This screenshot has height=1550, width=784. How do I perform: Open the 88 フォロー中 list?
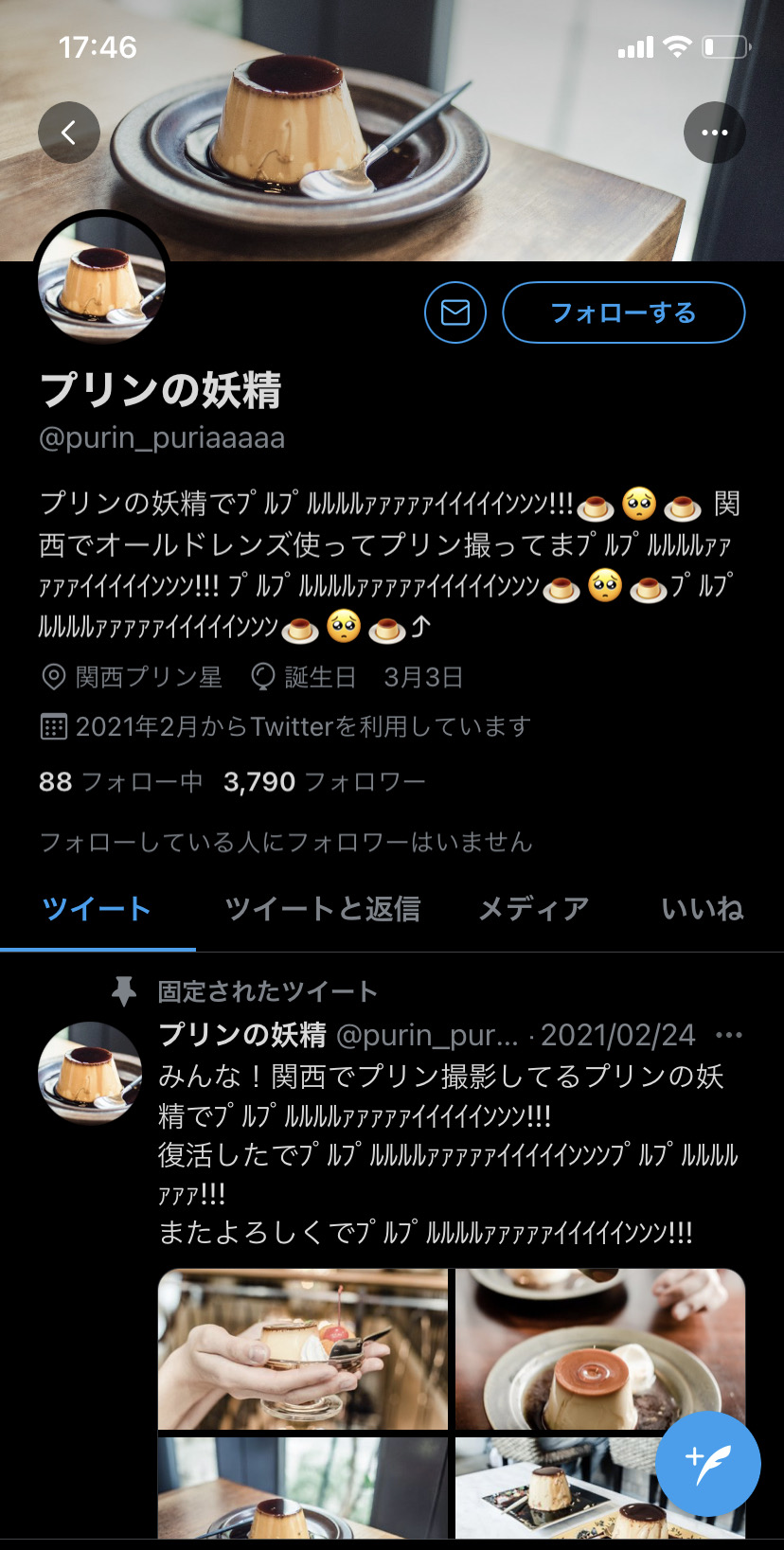pyautogui.click(x=120, y=782)
